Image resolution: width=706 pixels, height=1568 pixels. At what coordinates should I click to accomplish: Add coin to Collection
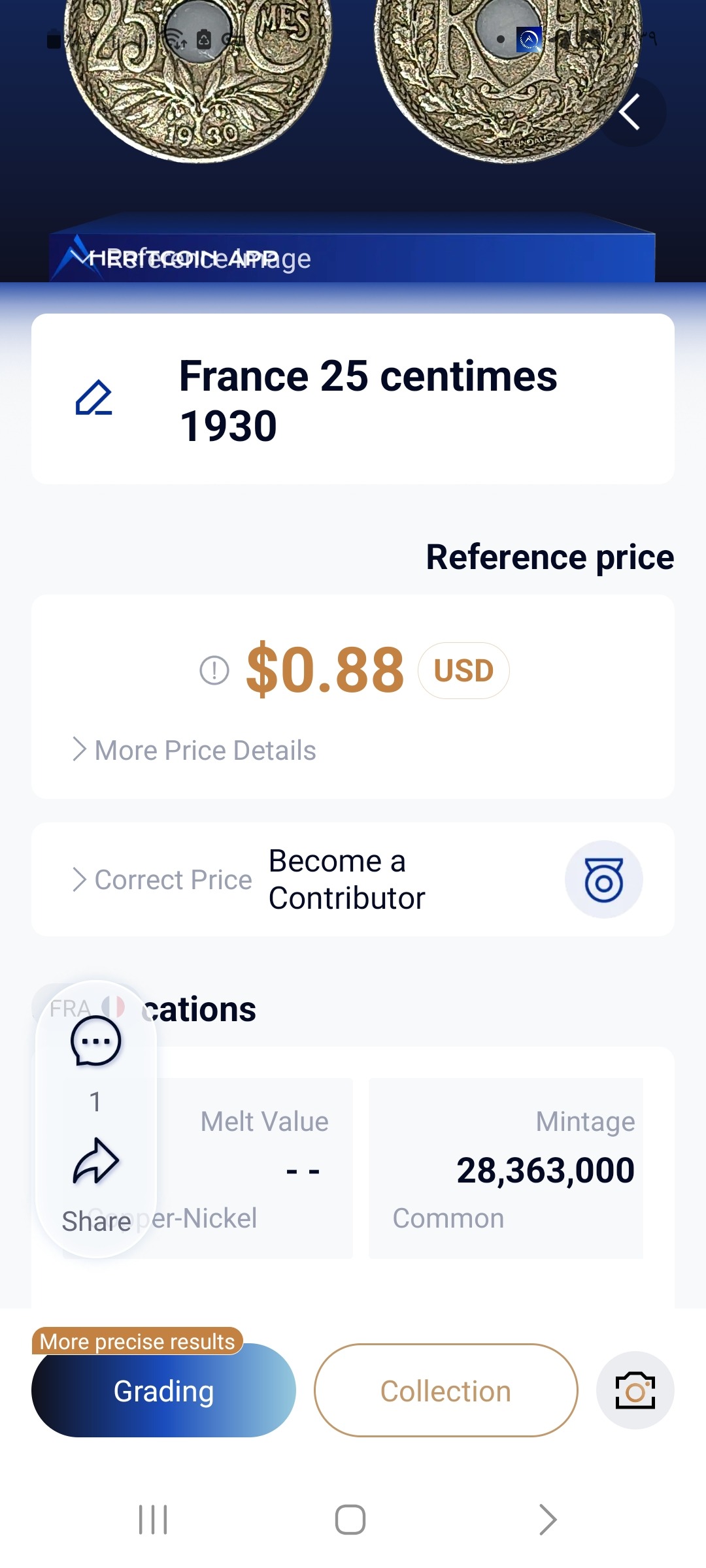click(x=446, y=1390)
